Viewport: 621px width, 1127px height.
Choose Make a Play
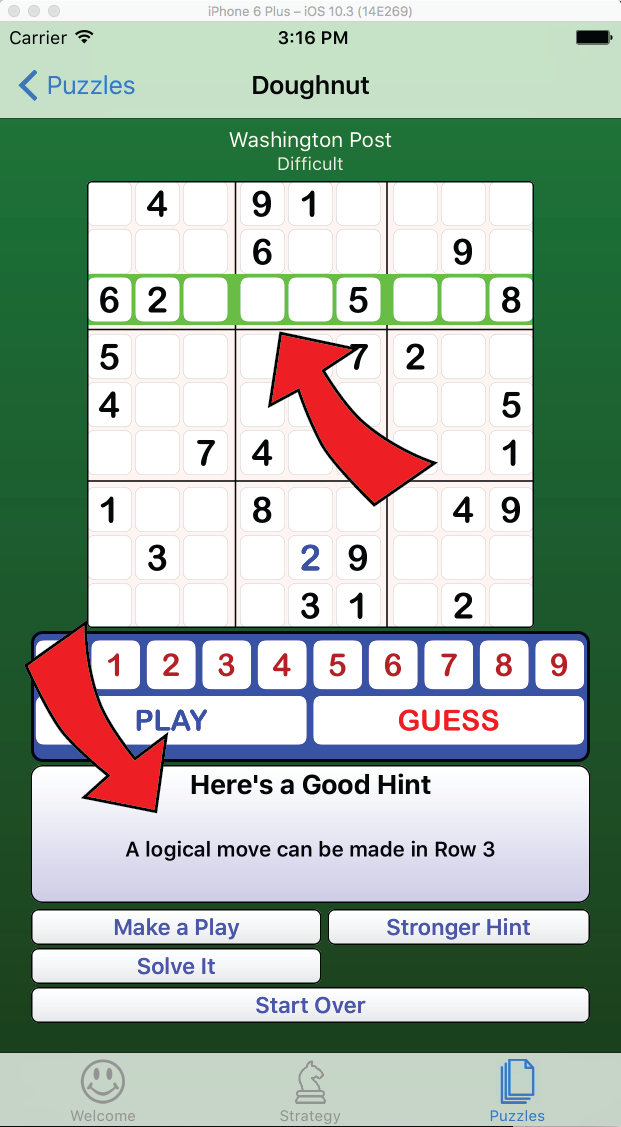point(176,927)
